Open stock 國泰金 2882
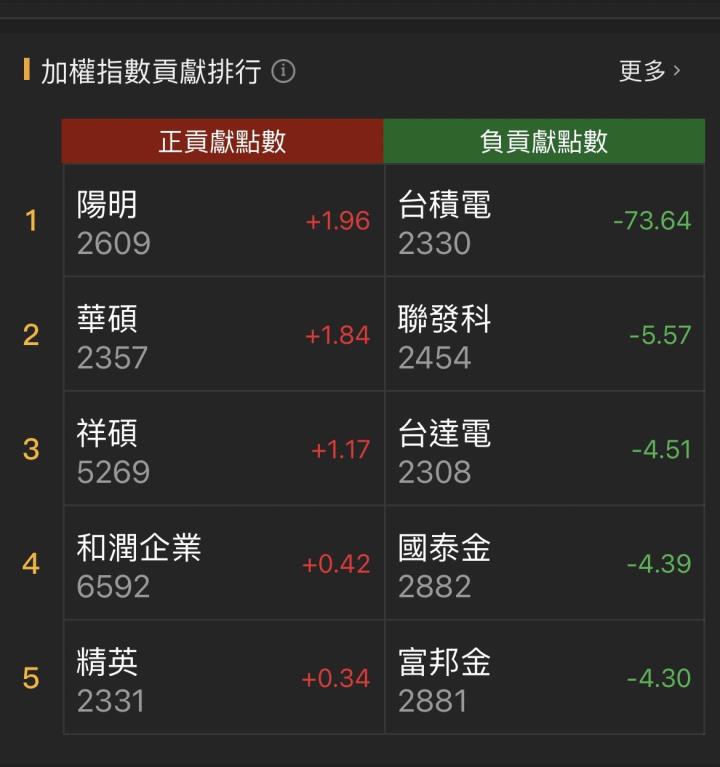720x767 pixels. click(x=544, y=563)
